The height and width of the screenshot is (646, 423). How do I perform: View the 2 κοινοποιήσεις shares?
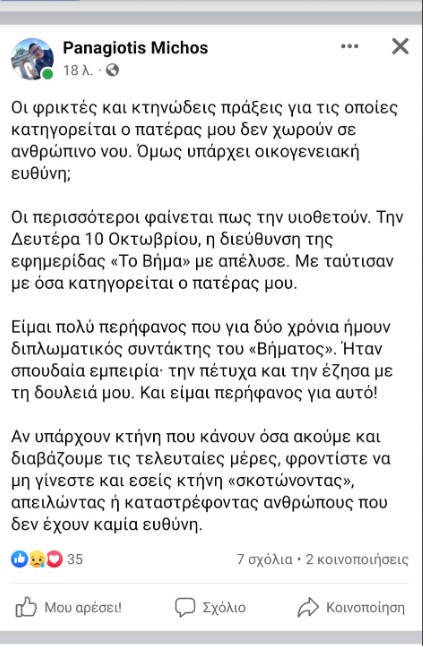(x=357, y=559)
